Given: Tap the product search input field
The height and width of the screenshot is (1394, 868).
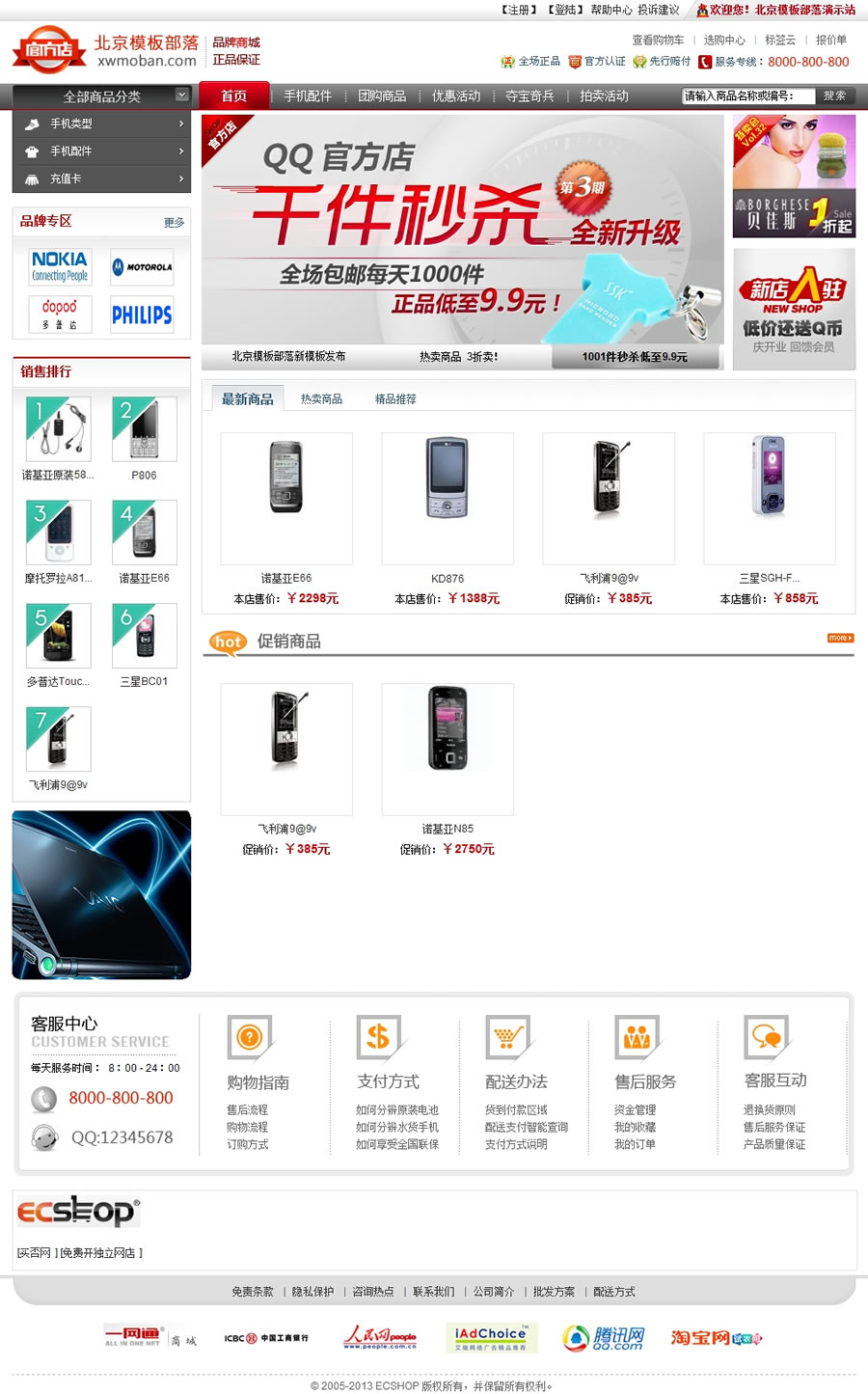Looking at the screenshot, I should [747, 96].
